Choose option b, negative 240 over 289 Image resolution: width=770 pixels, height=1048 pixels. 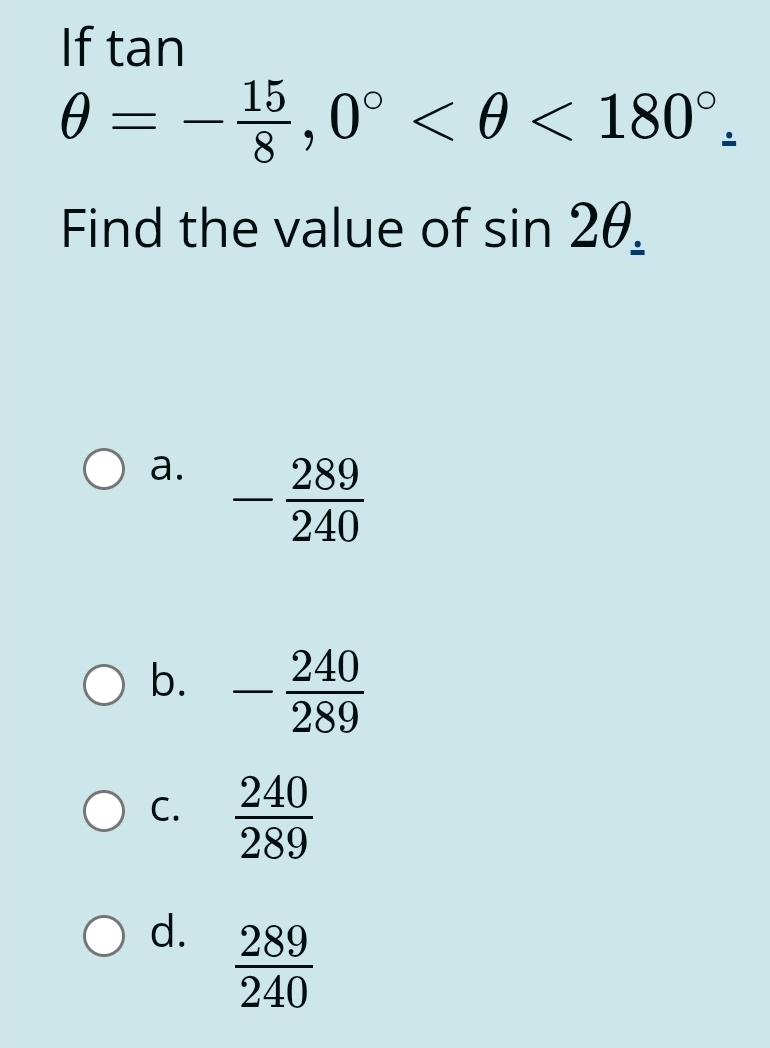[104, 685]
